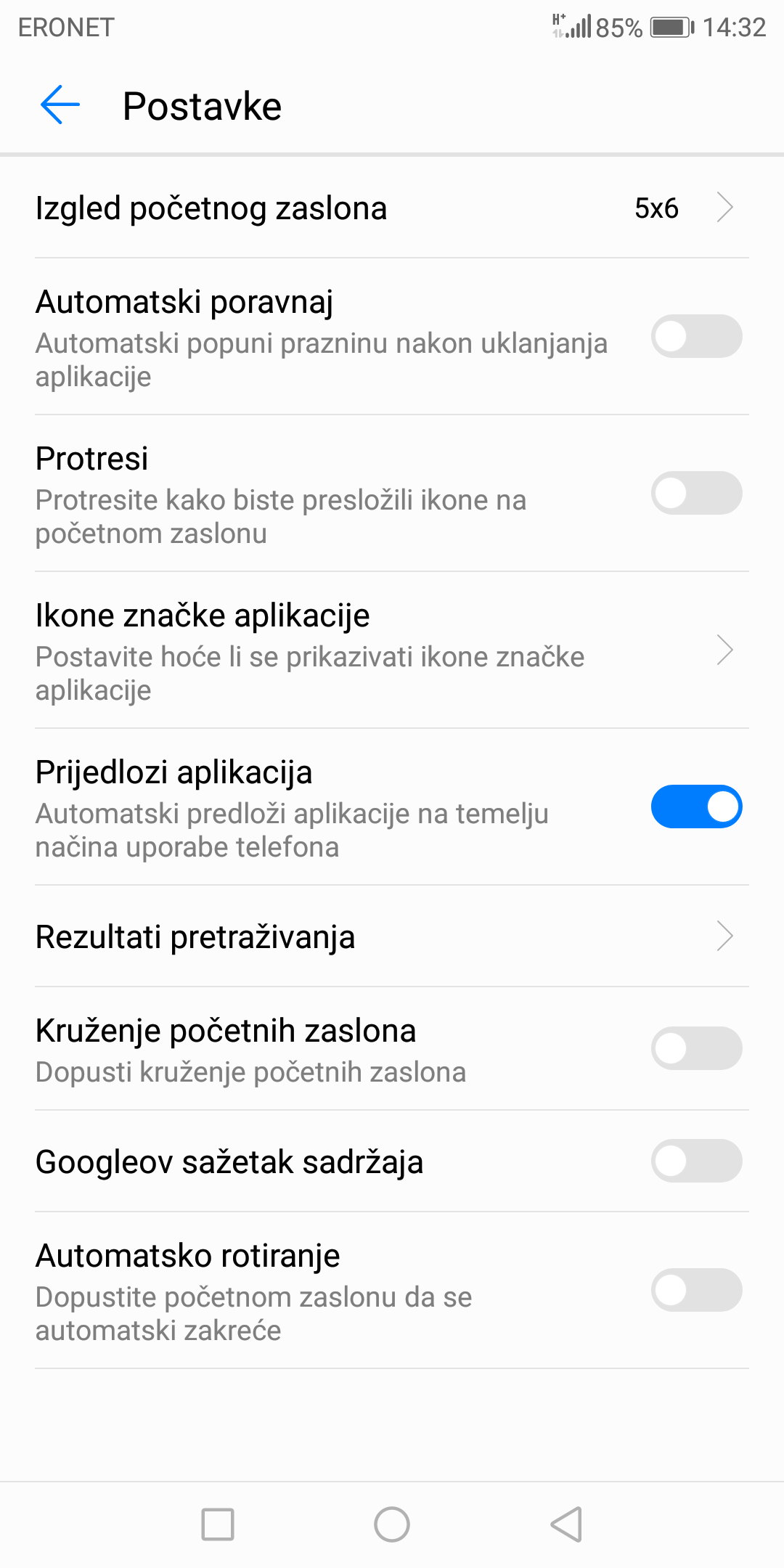Open Izgled početnog zaslona layout setting

(392, 208)
